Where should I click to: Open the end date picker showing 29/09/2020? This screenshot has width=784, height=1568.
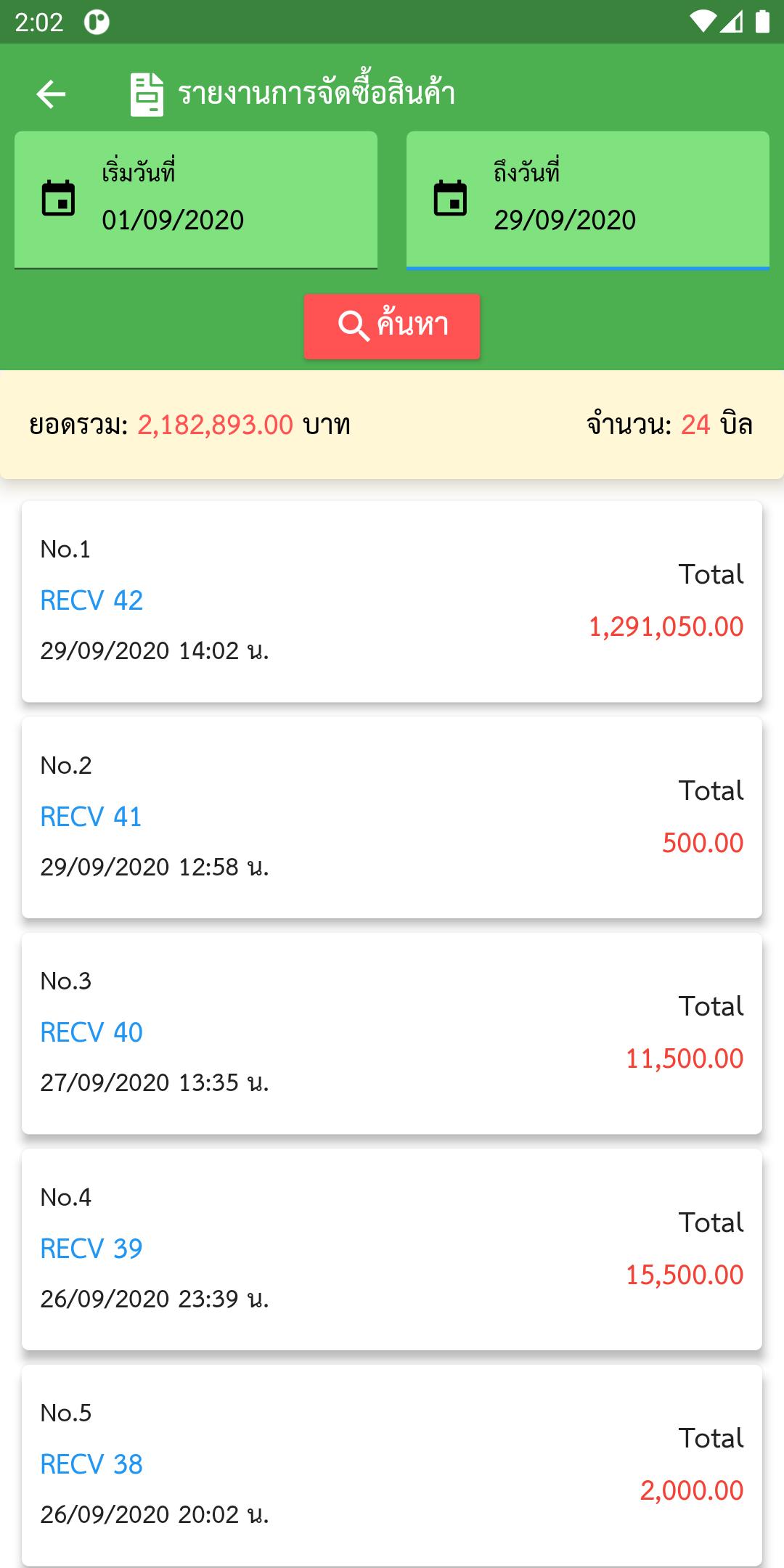coord(588,200)
